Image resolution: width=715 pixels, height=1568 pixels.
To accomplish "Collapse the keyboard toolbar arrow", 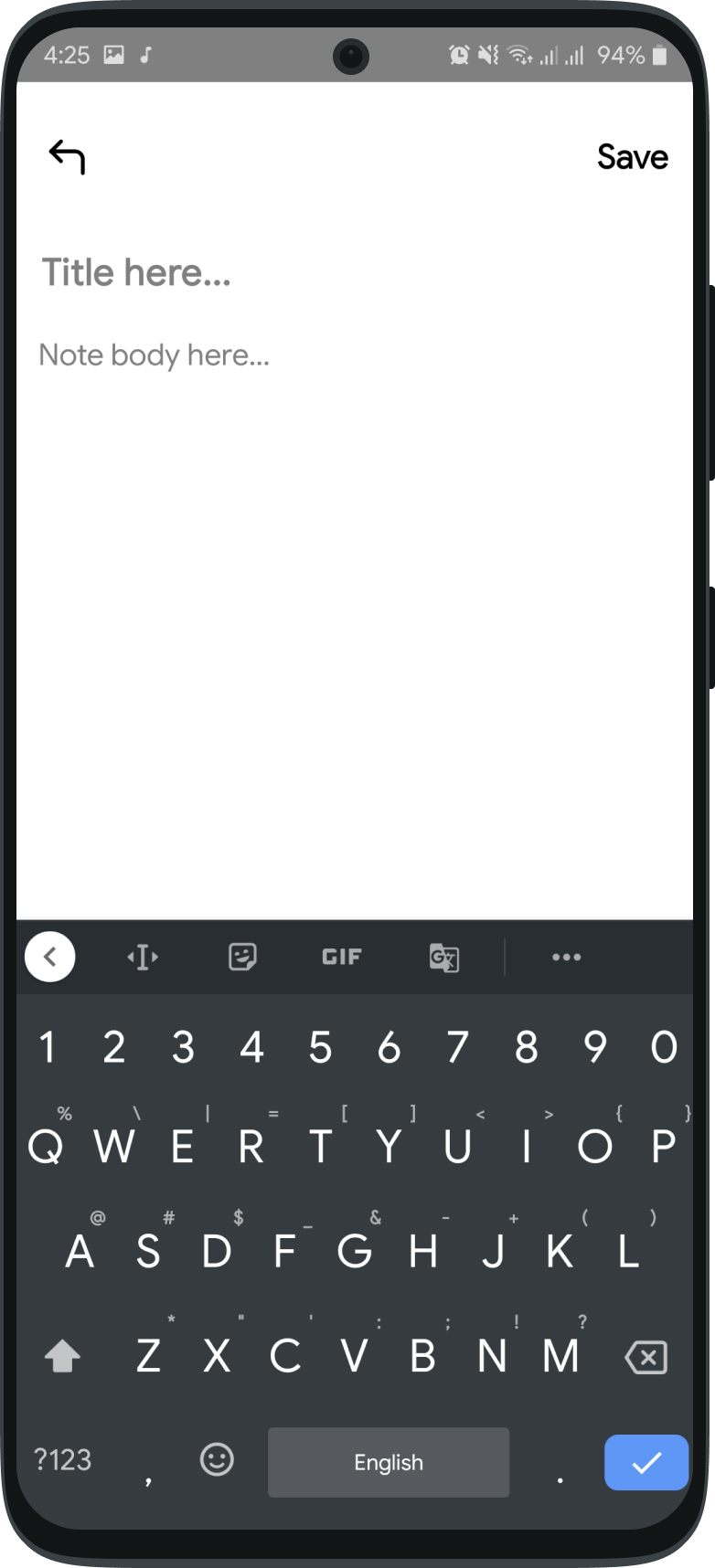I will point(50,957).
